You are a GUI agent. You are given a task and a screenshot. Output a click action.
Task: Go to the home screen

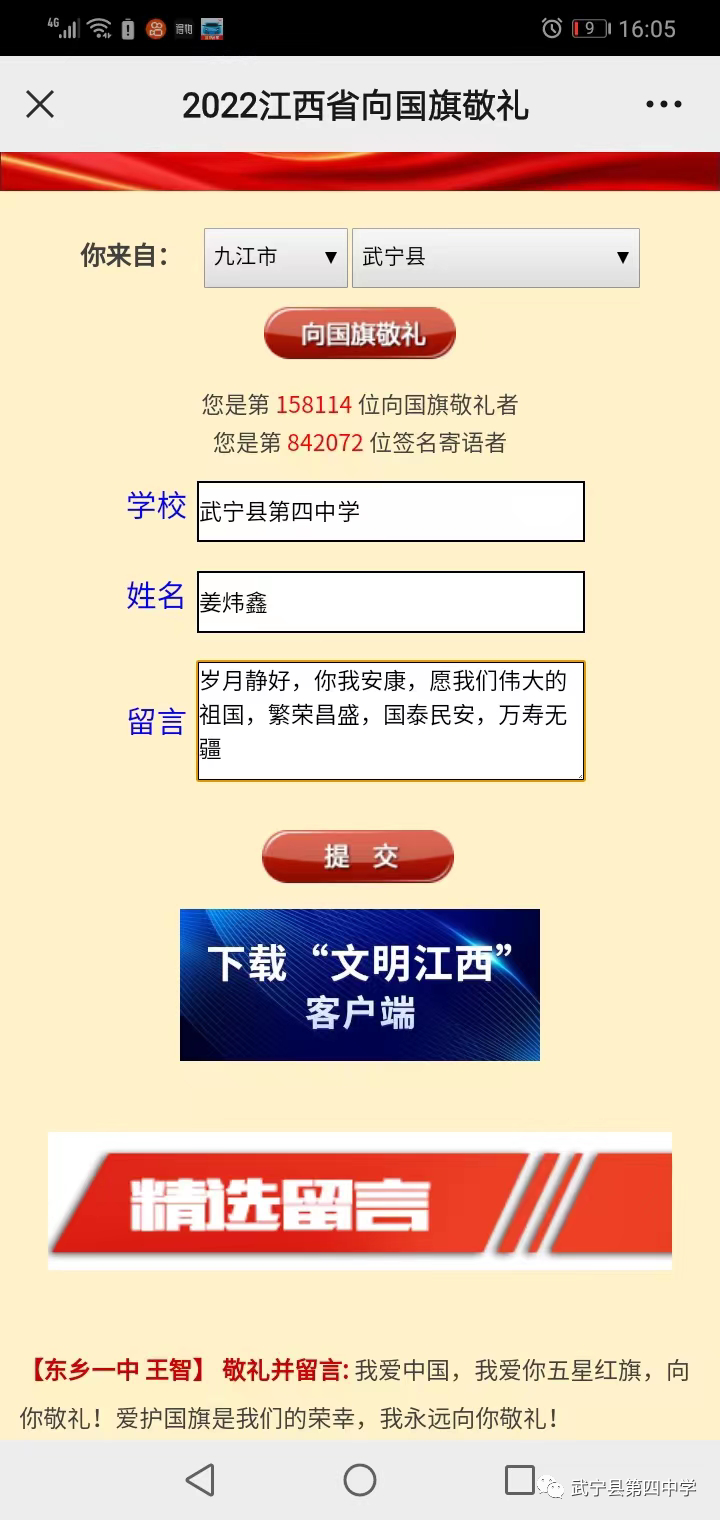coord(360,1480)
